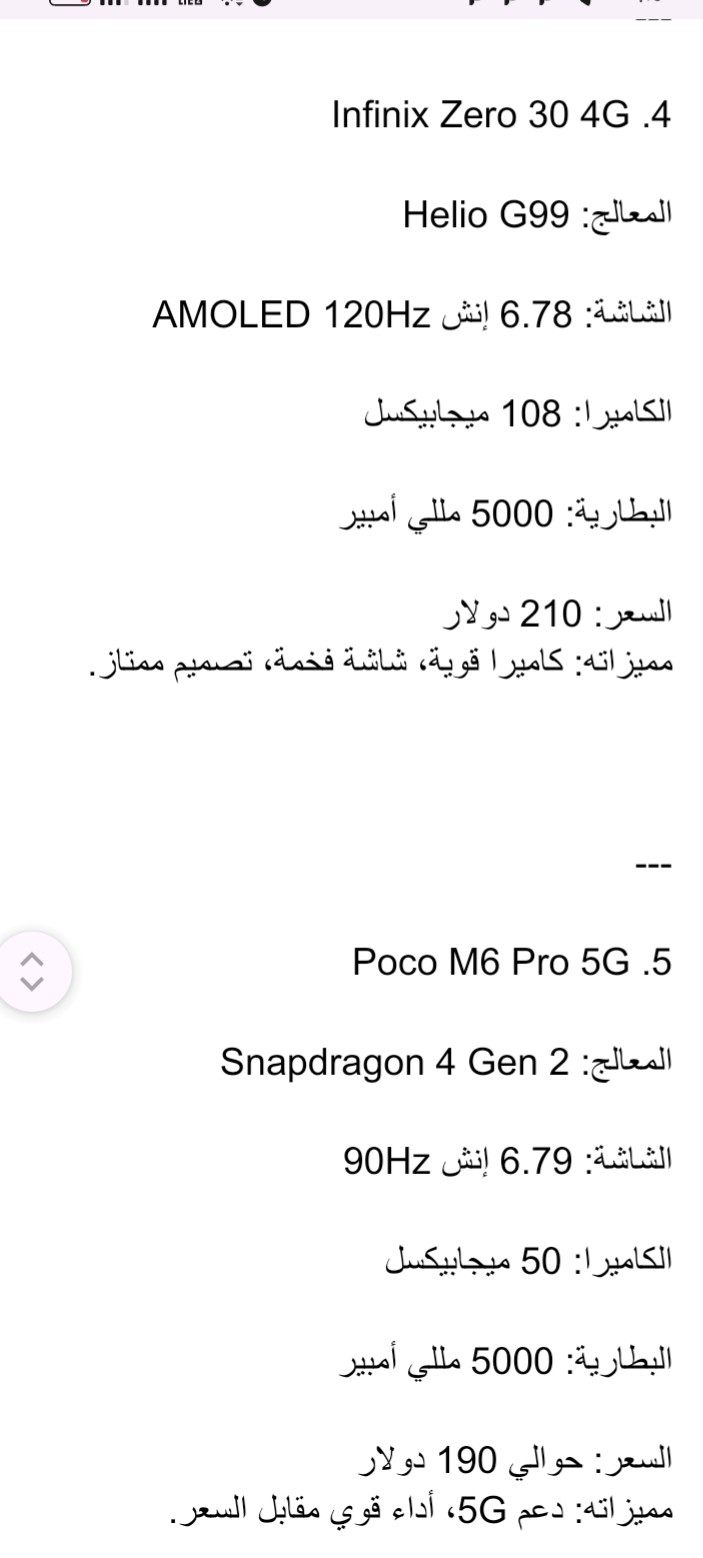Tap the floating up-down arrows scroll button
This screenshot has width=703, height=1558.
coord(32,971)
